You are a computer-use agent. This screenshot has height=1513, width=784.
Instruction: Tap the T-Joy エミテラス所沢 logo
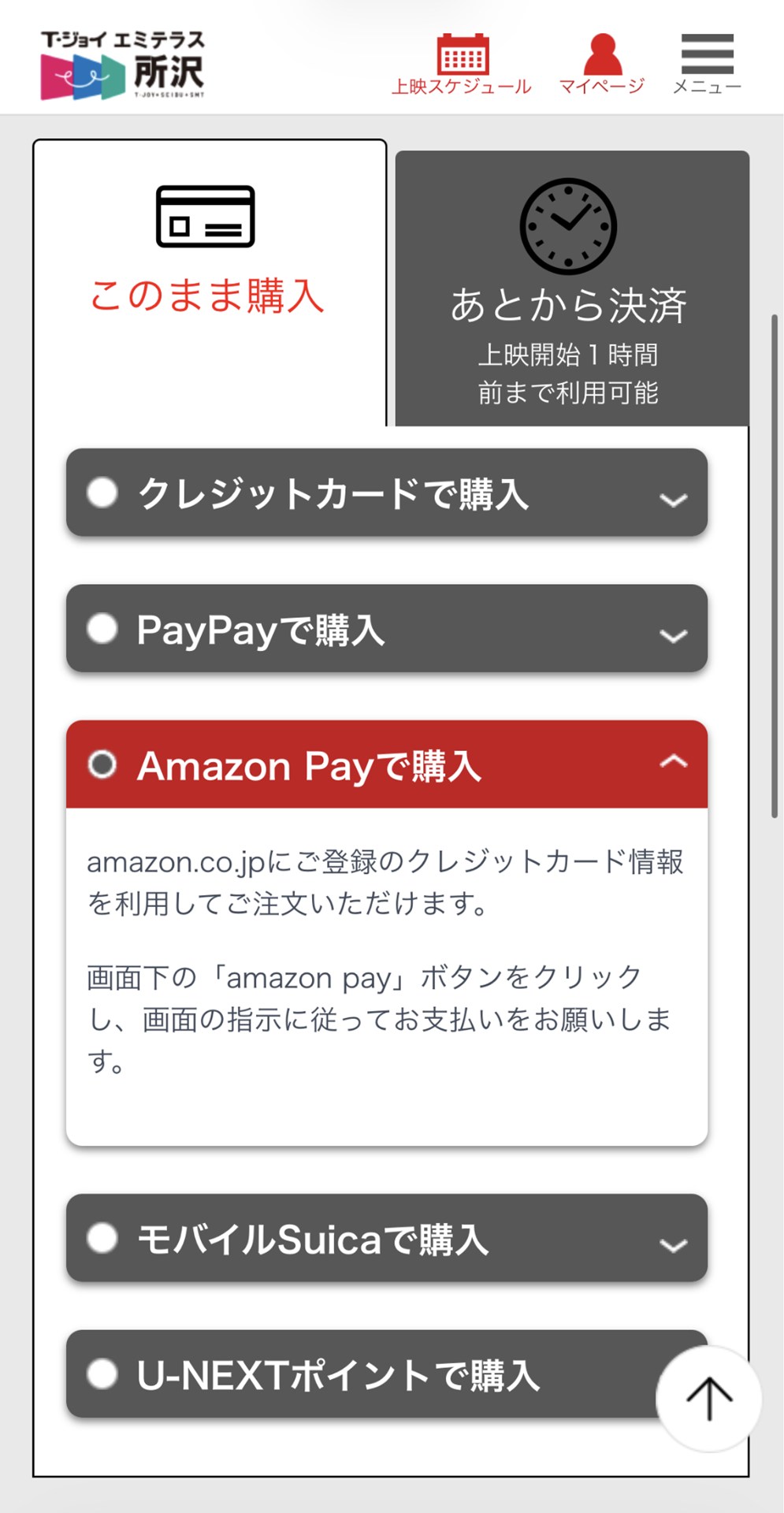pos(123,65)
